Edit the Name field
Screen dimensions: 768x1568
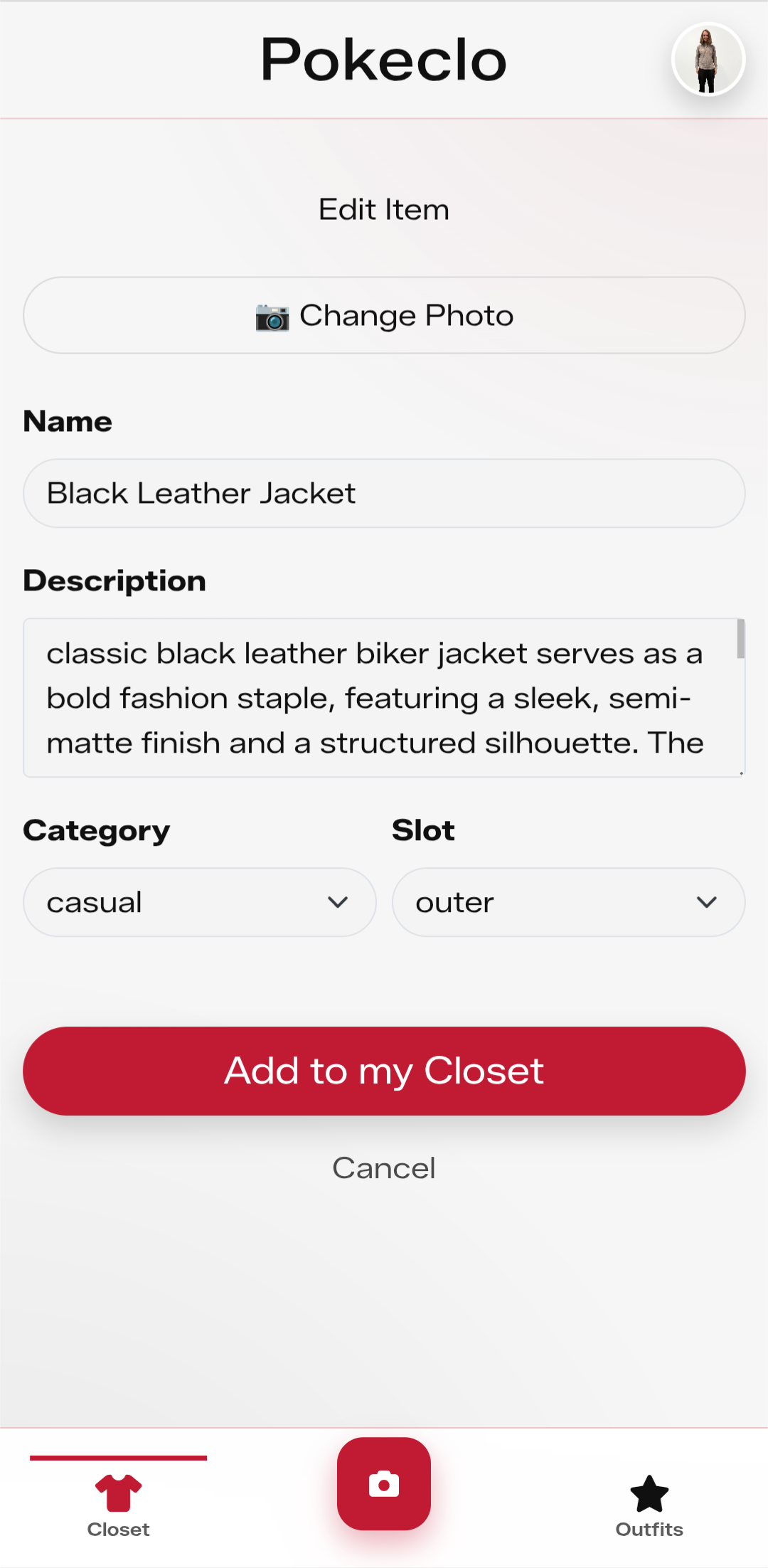point(384,493)
